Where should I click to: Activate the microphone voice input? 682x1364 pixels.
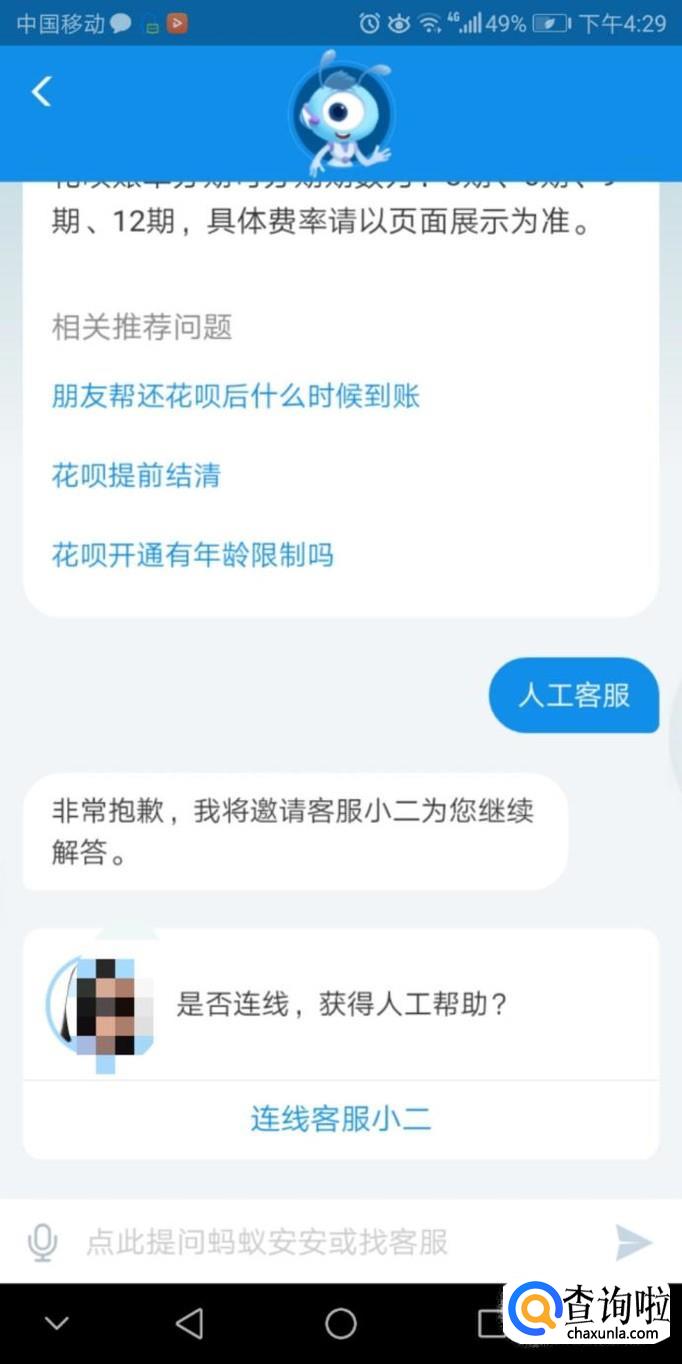[42, 1242]
